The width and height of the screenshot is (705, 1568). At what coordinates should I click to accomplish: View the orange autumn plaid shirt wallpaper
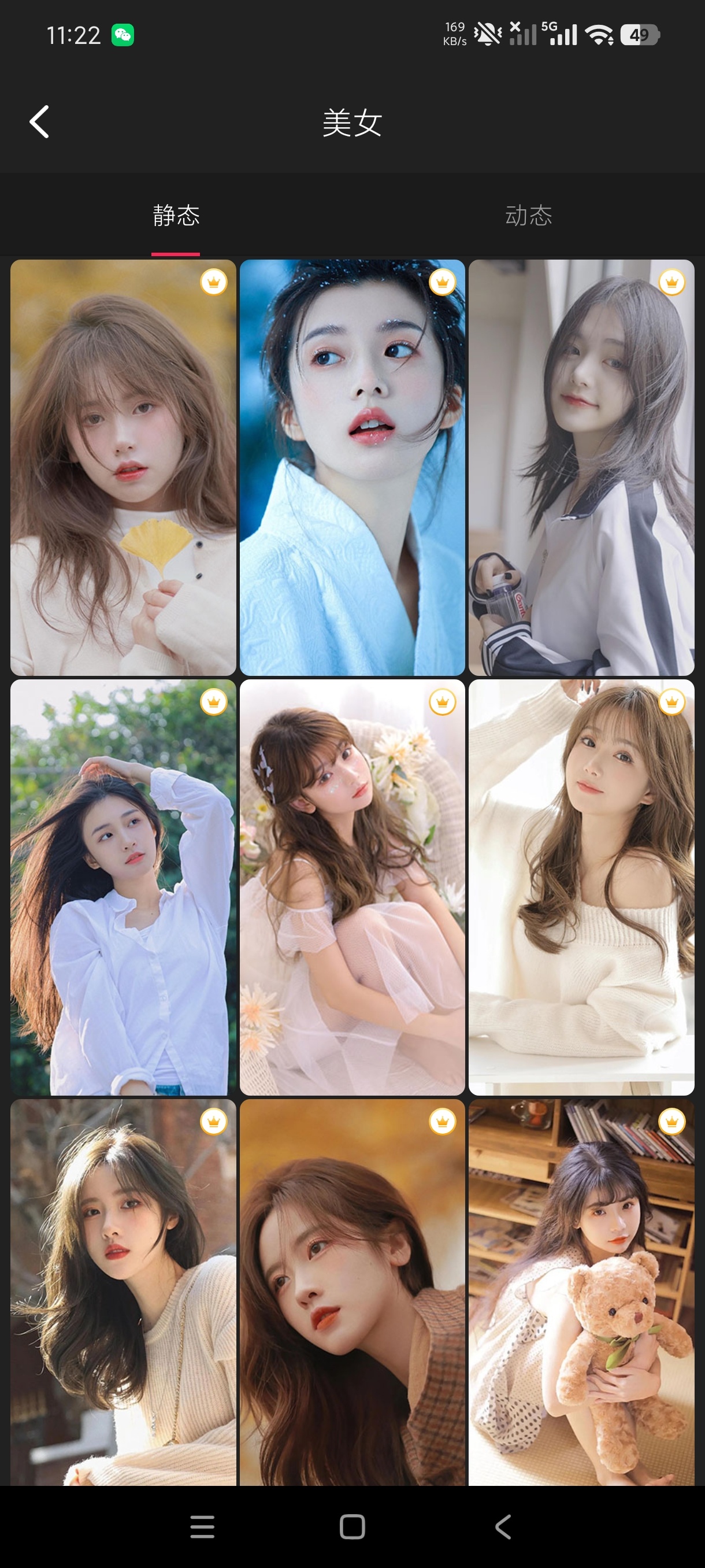point(352,1292)
